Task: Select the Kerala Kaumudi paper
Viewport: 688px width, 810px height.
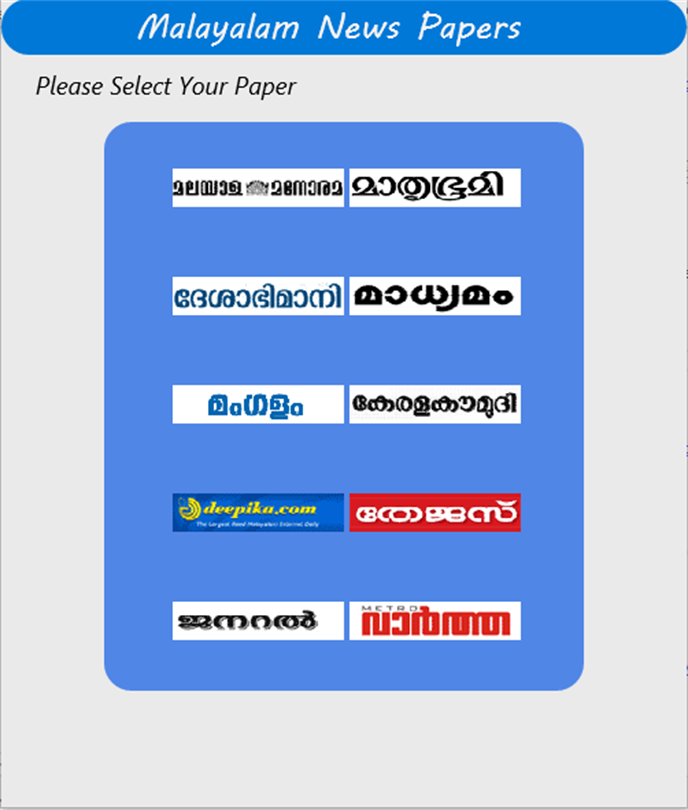Action: (435, 404)
